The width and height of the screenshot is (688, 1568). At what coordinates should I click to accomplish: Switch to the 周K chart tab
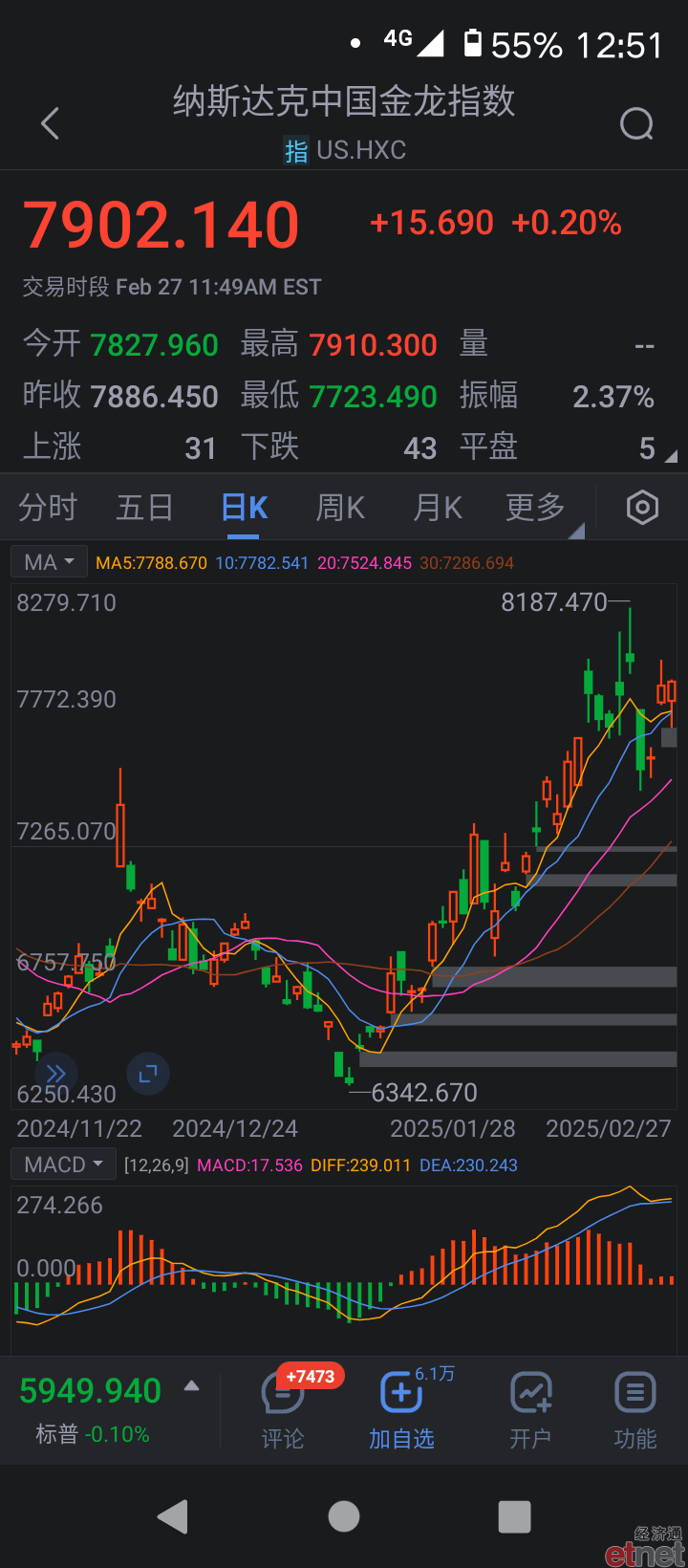coord(341,508)
